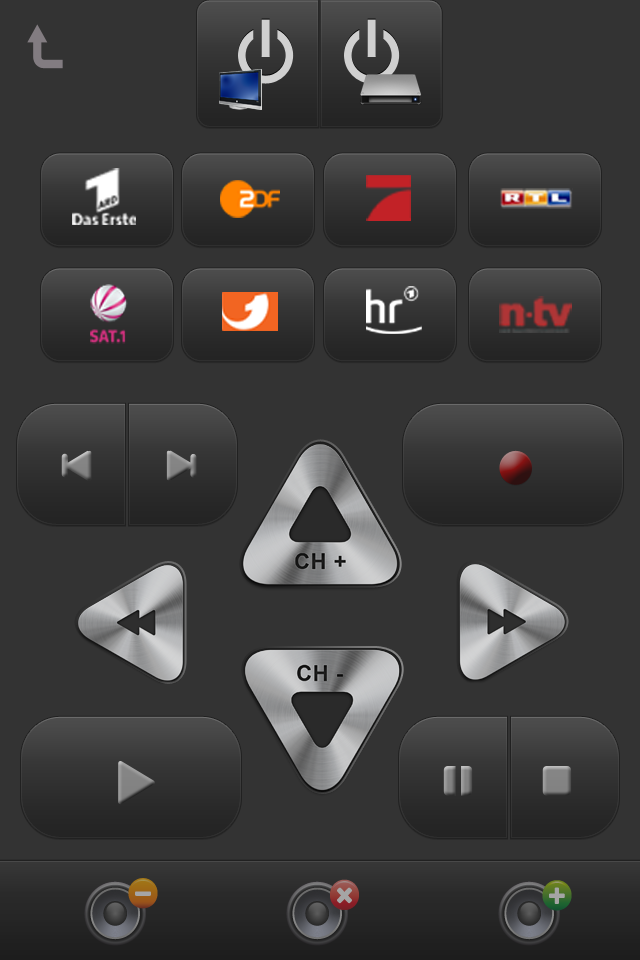Tune to the n-tv channel
Viewport: 640px width, 960px height.
click(x=535, y=314)
